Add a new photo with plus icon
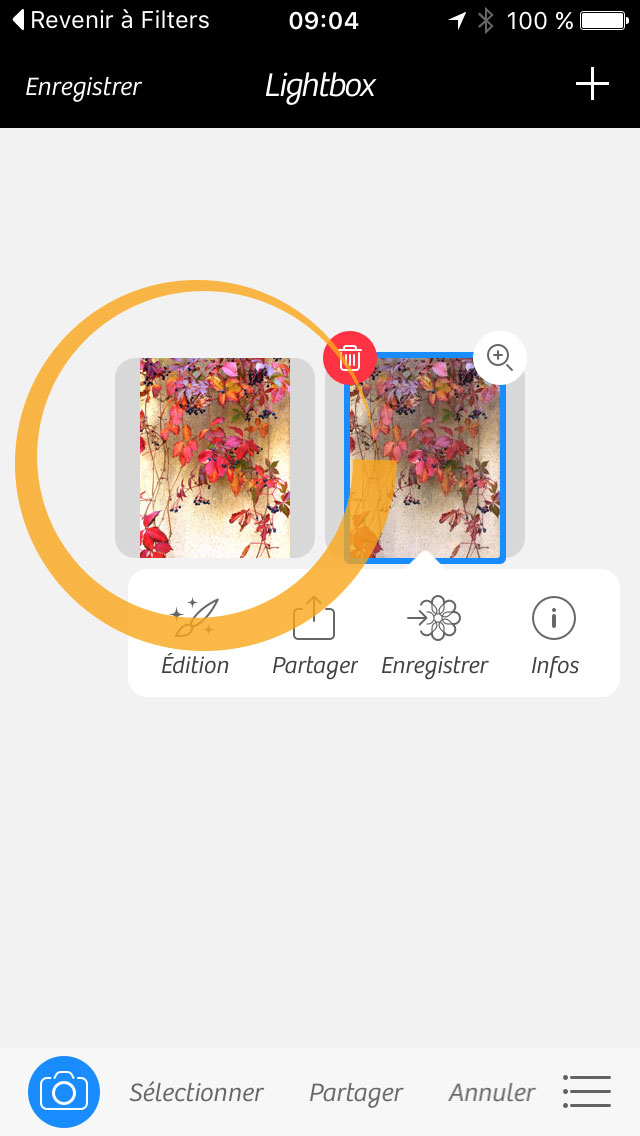Screen dimensions: 640x1136 592,85
